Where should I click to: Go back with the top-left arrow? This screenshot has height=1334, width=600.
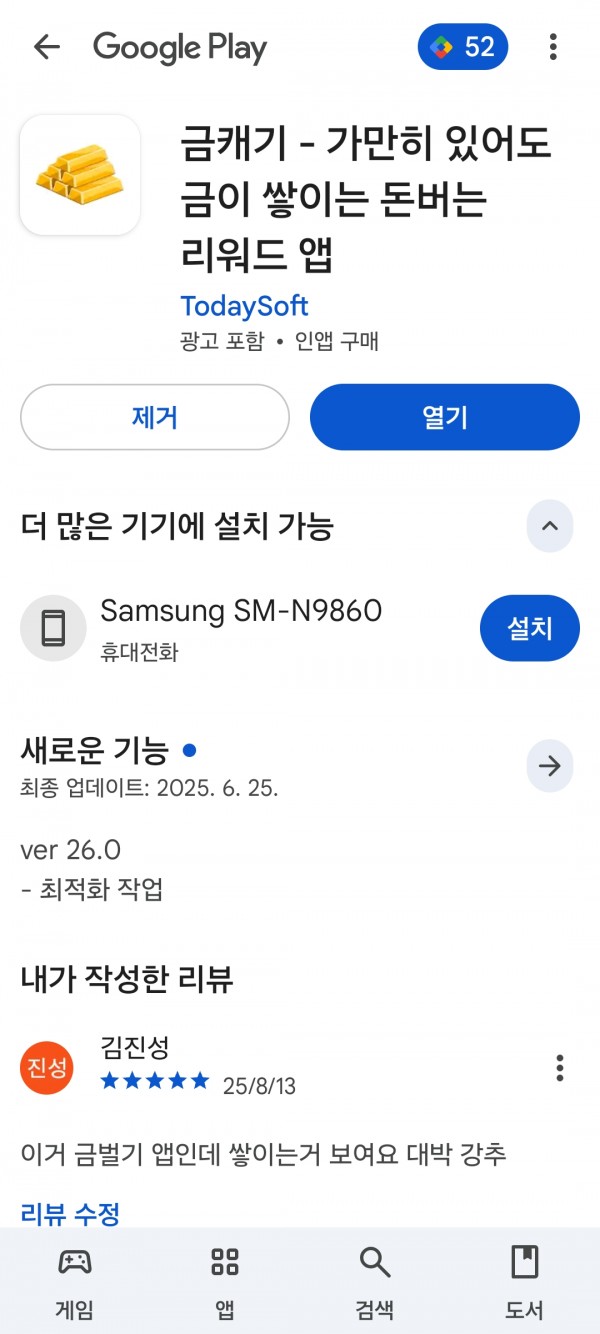click(x=47, y=47)
